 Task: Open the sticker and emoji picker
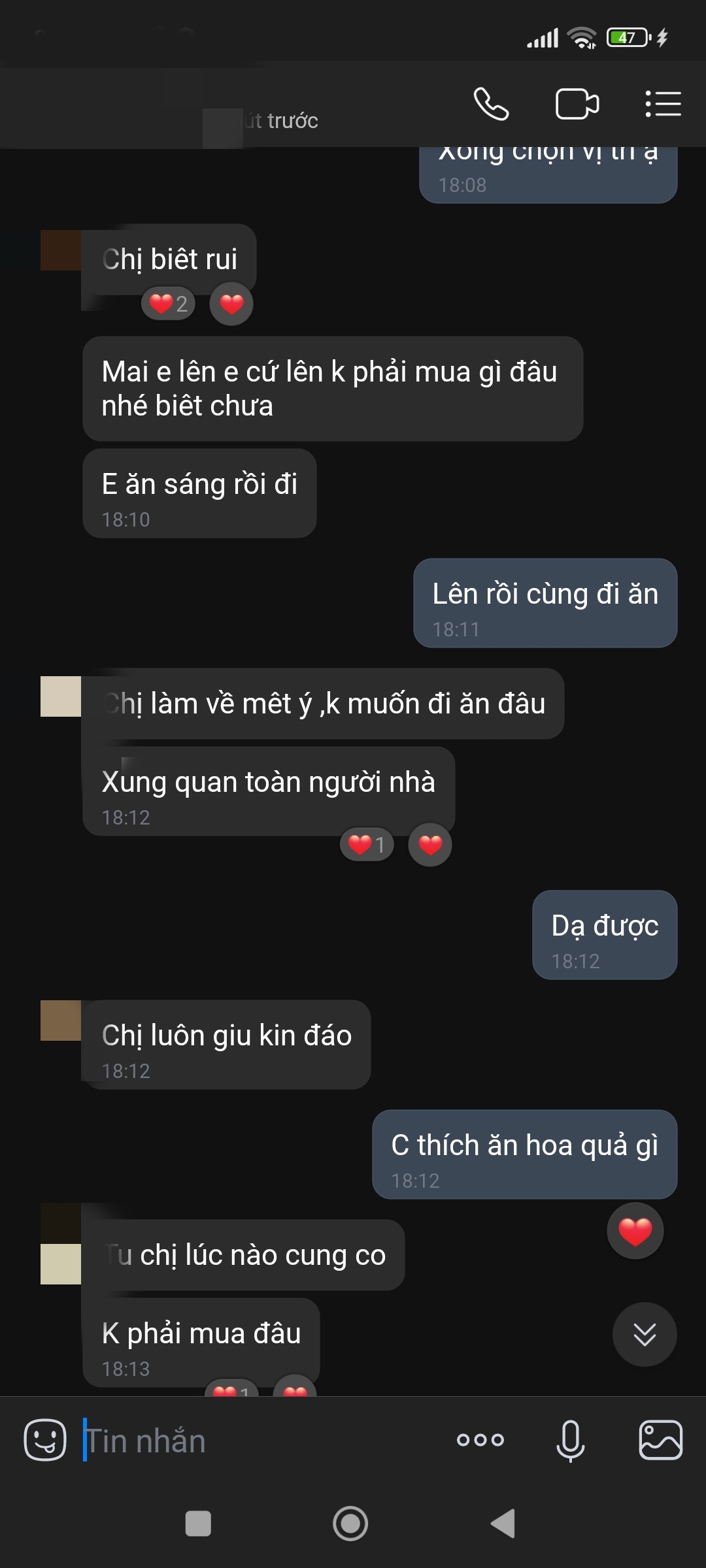[45, 1440]
